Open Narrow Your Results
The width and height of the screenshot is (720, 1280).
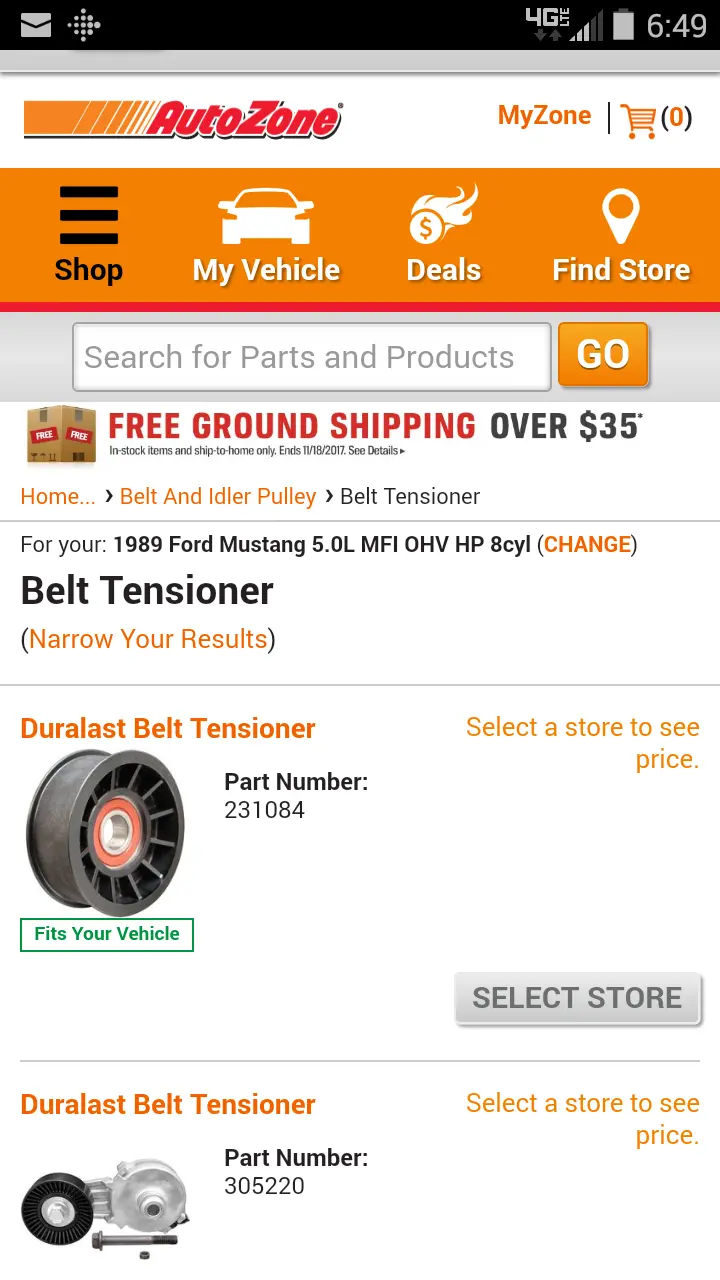tap(148, 639)
